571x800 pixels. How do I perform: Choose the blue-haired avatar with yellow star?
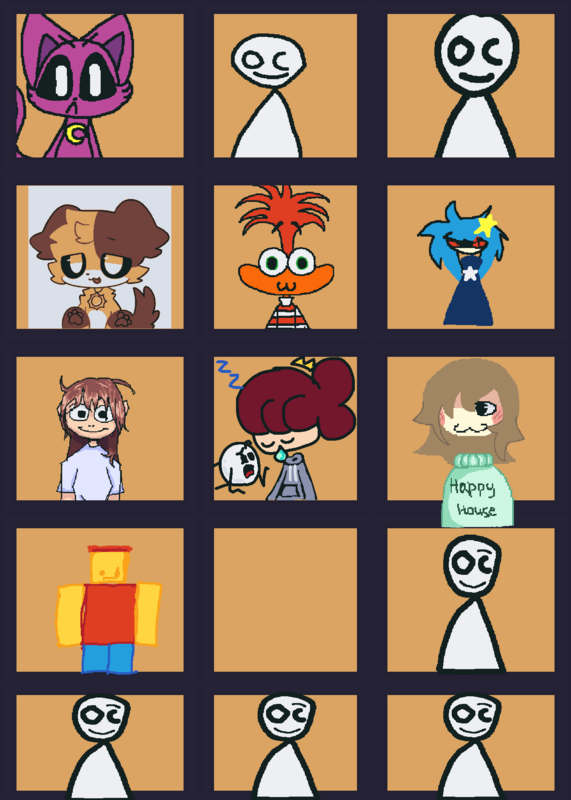click(470, 257)
